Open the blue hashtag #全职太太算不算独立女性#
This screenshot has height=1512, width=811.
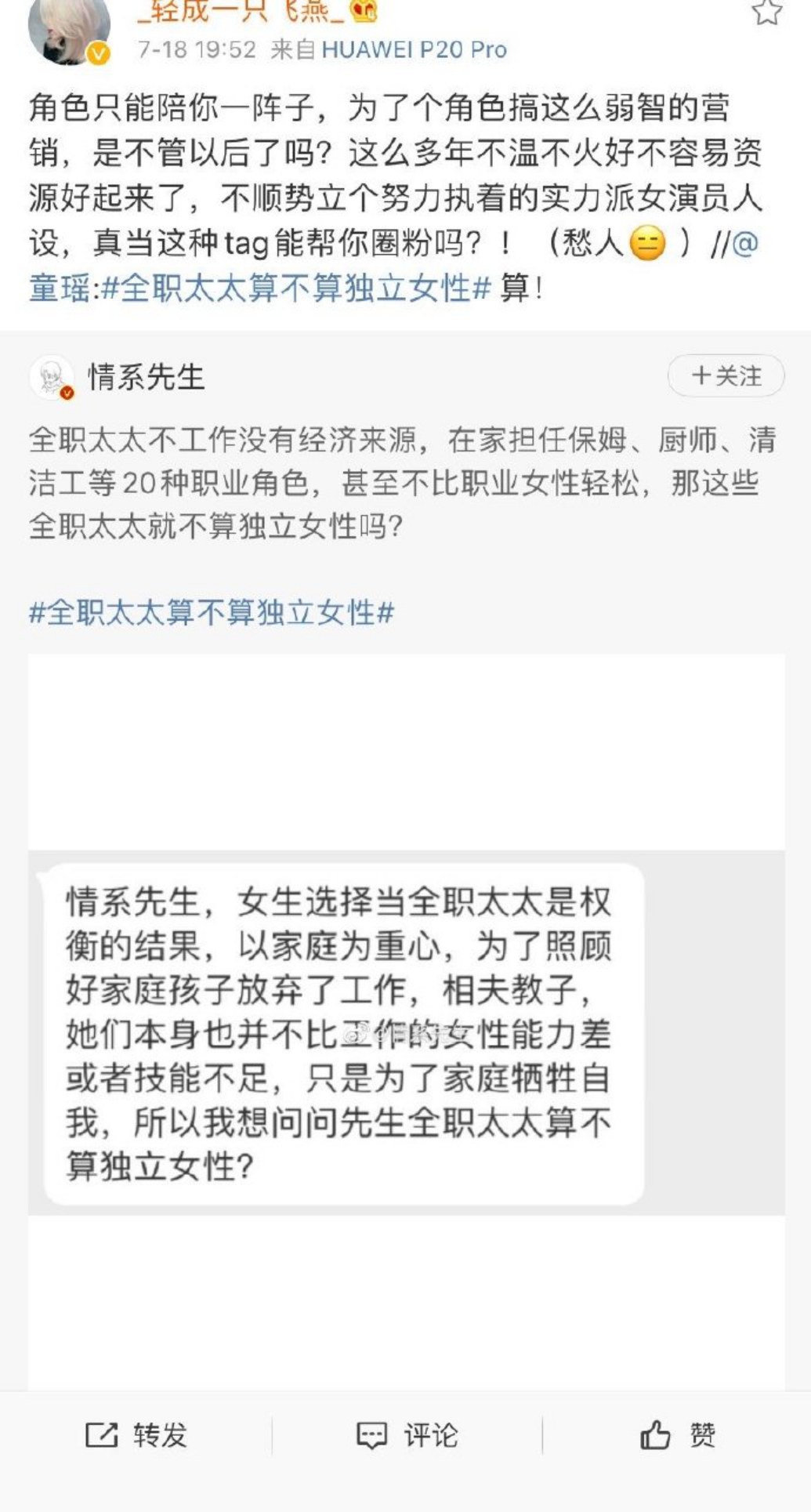pos(212,612)
